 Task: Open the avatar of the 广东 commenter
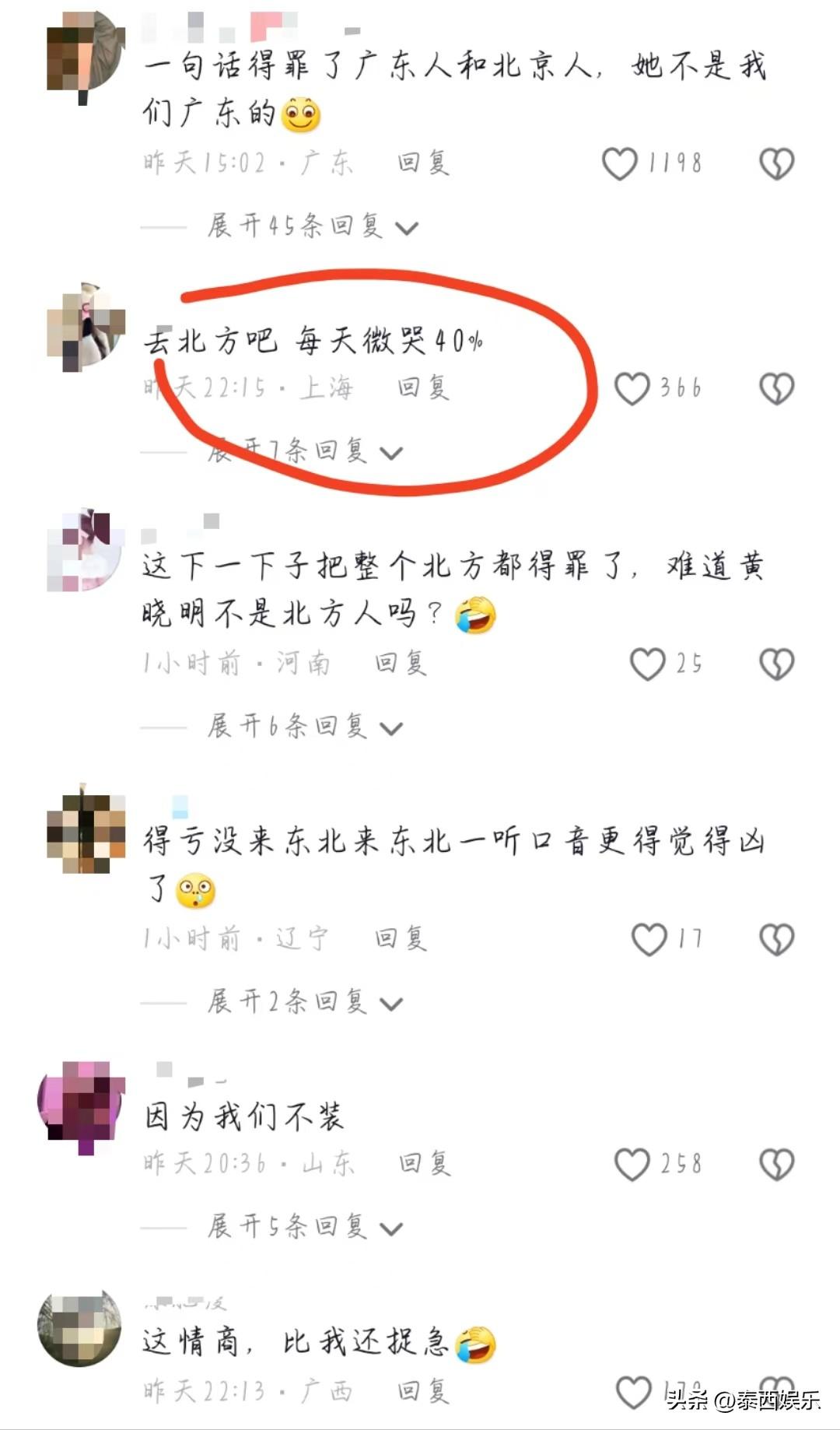point(85,54)
